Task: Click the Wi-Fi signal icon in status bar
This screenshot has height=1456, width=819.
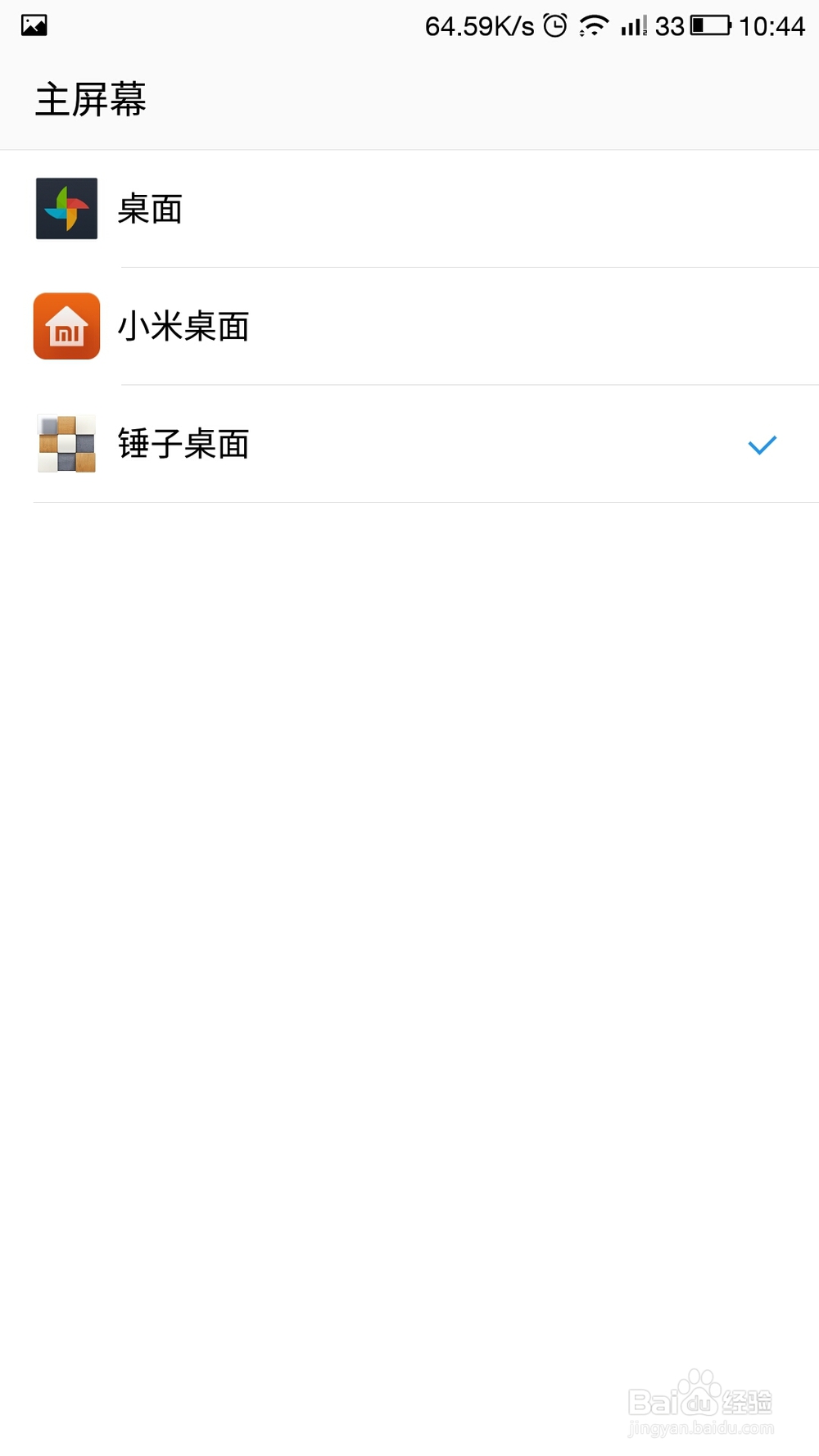Action: pos(591,25)
